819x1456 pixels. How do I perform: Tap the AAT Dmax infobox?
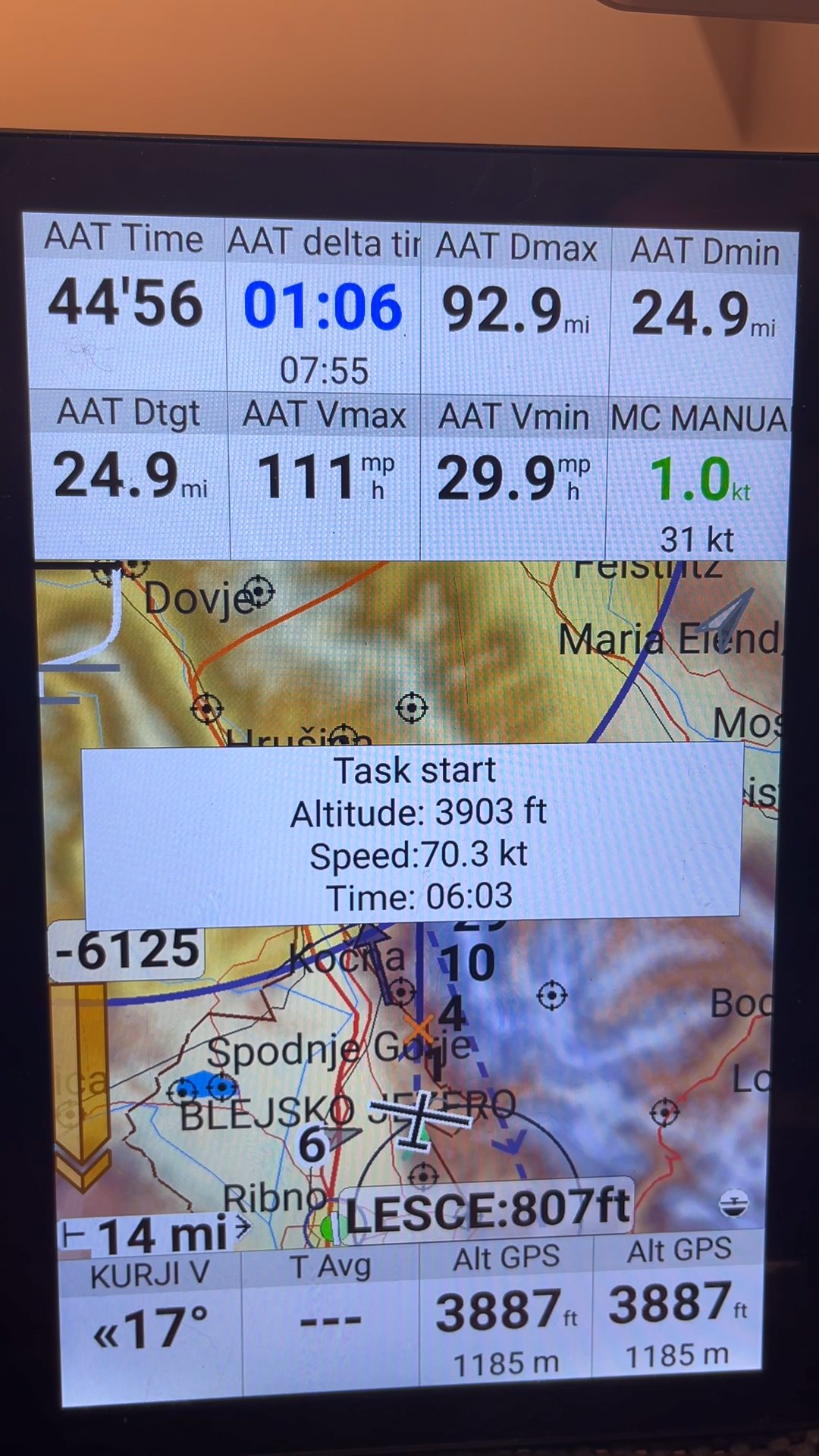point(516,309)
